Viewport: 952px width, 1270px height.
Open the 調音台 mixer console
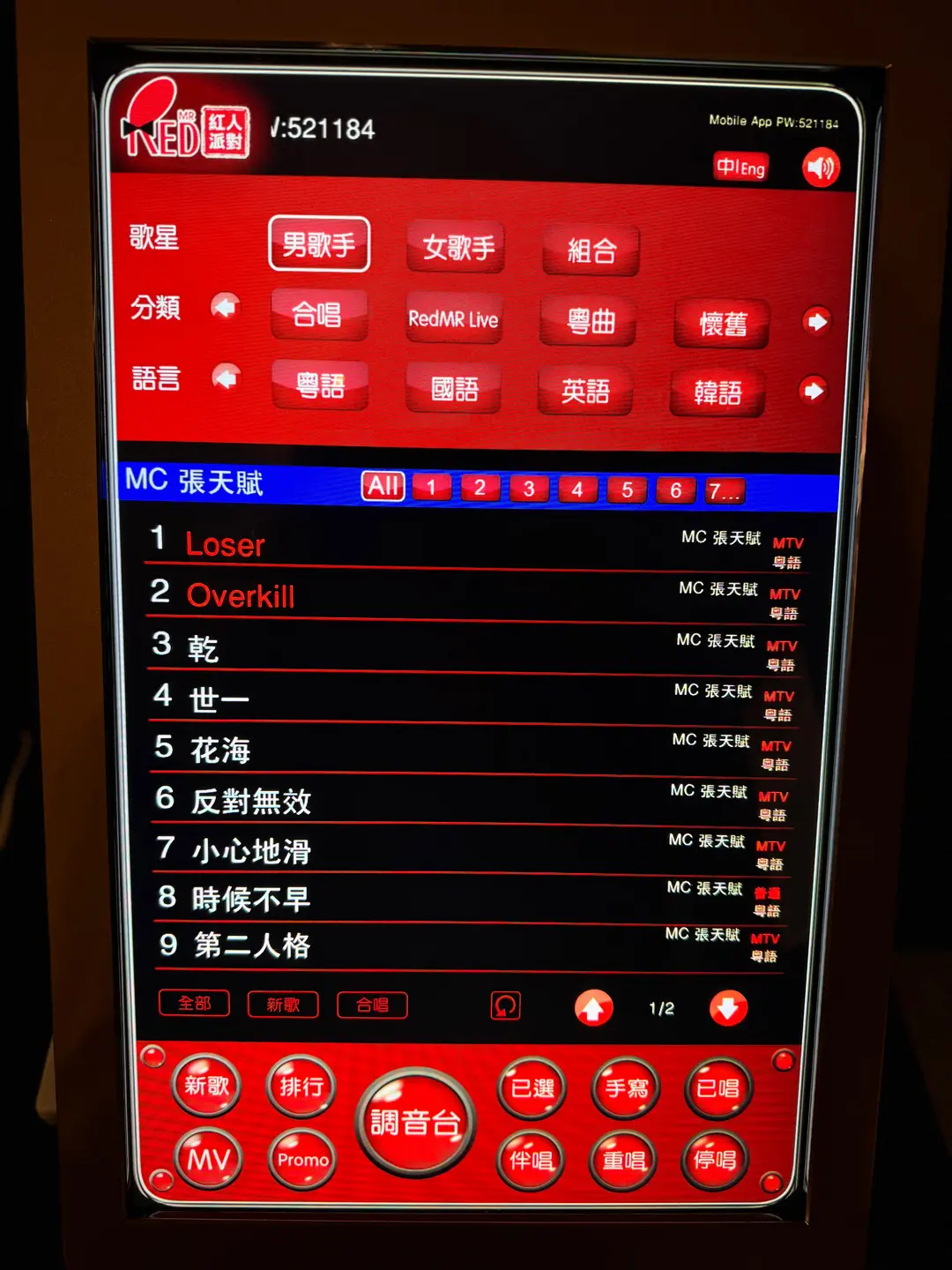click(x=414, y=1123)
